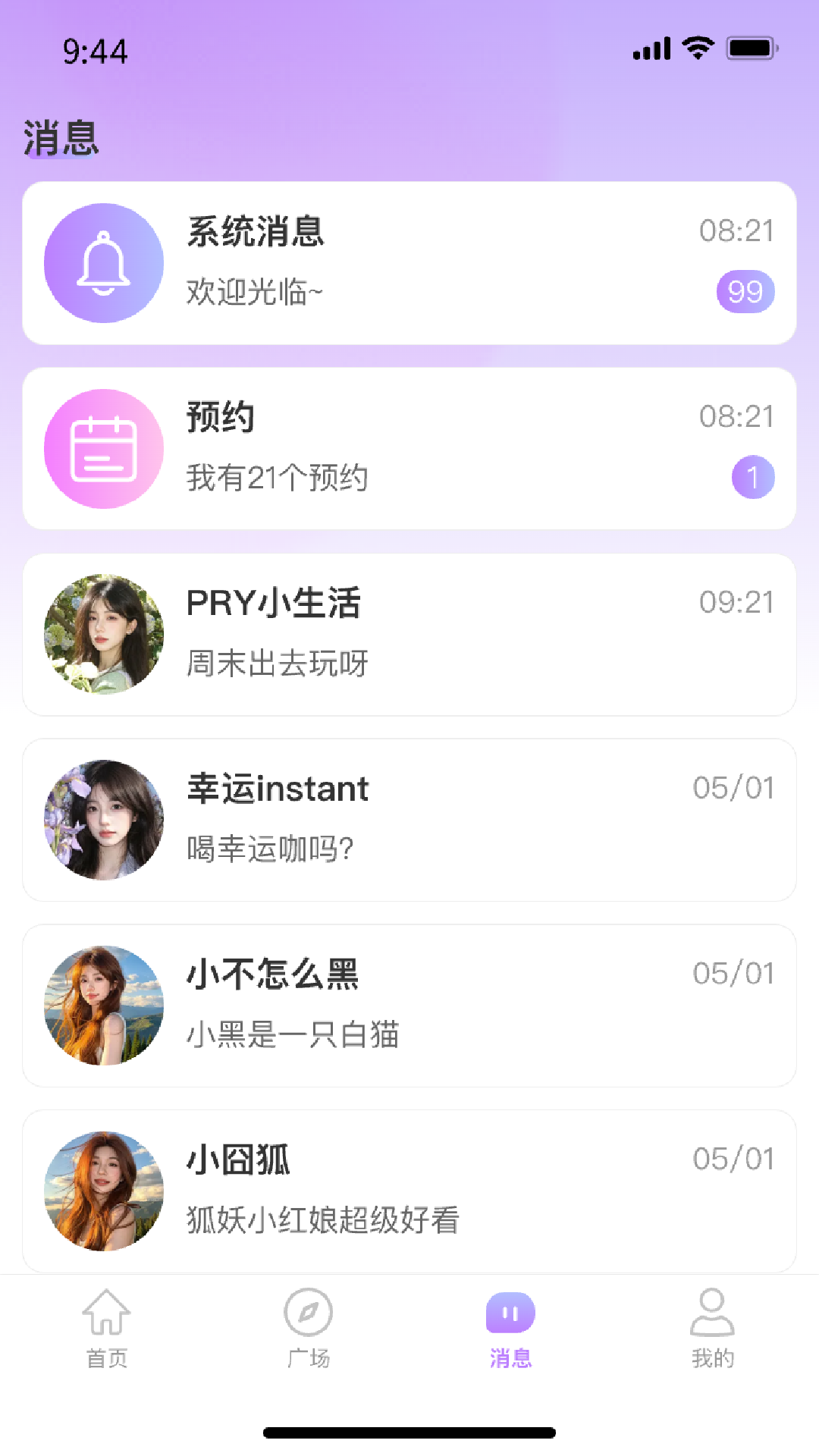Open the 预约 conversation showing 21 appointments
Image resolution: width=819 pixels, height=1456 pixels.
click(409, 448)
